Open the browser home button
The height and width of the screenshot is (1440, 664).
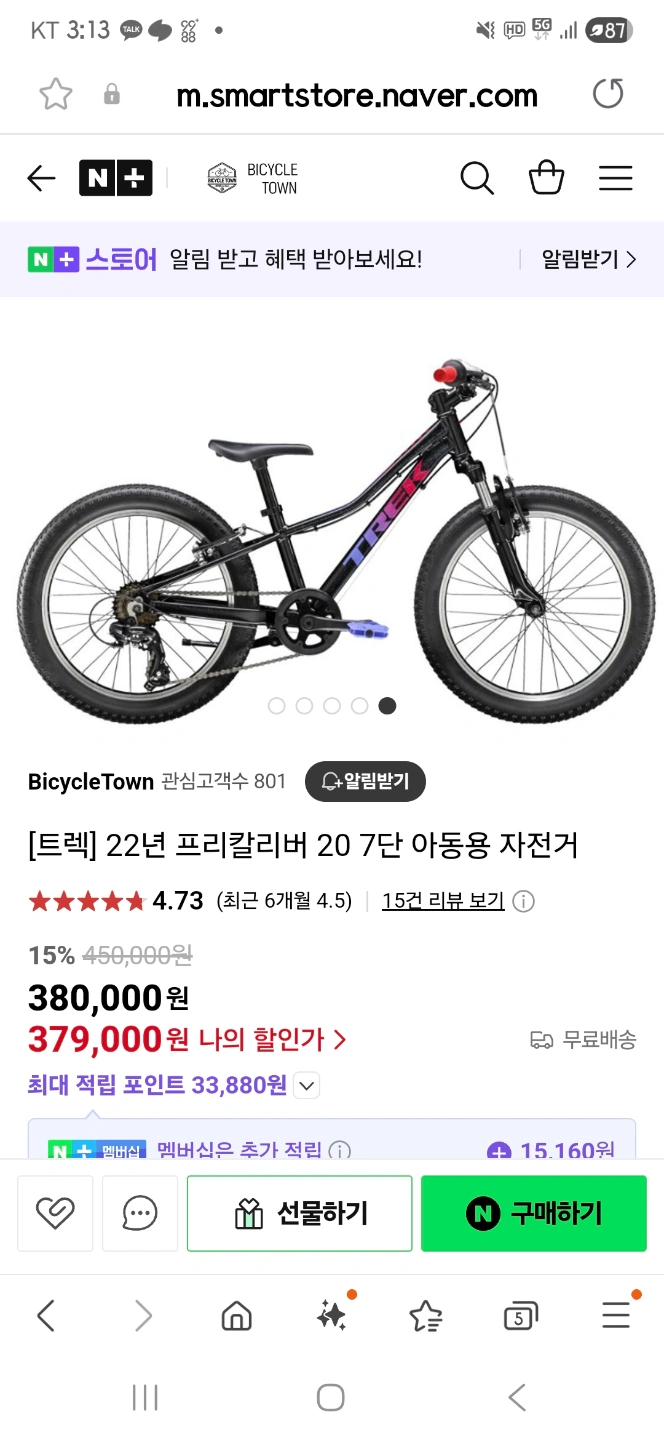tap(236, 1316)
